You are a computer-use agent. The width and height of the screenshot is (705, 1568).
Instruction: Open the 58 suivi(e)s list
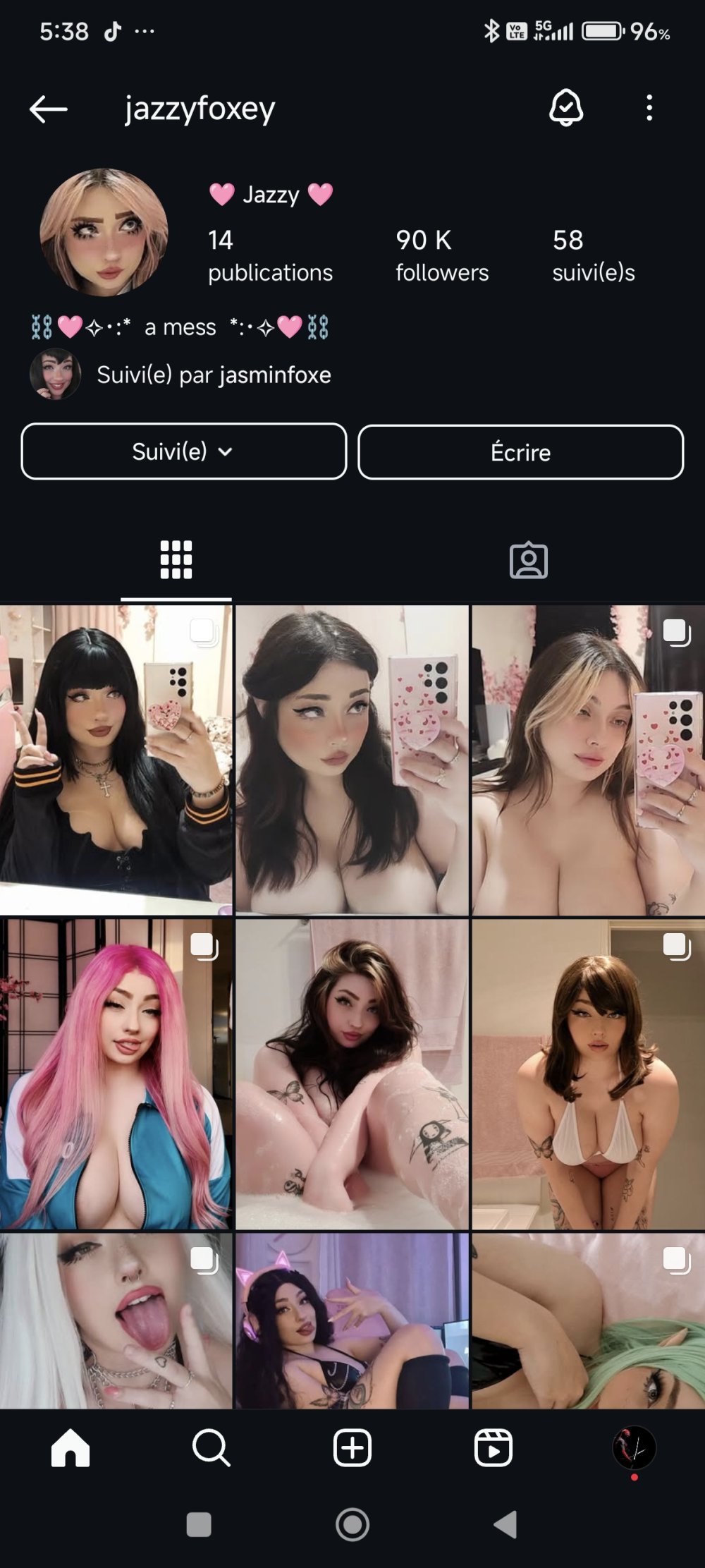[593, 255]
